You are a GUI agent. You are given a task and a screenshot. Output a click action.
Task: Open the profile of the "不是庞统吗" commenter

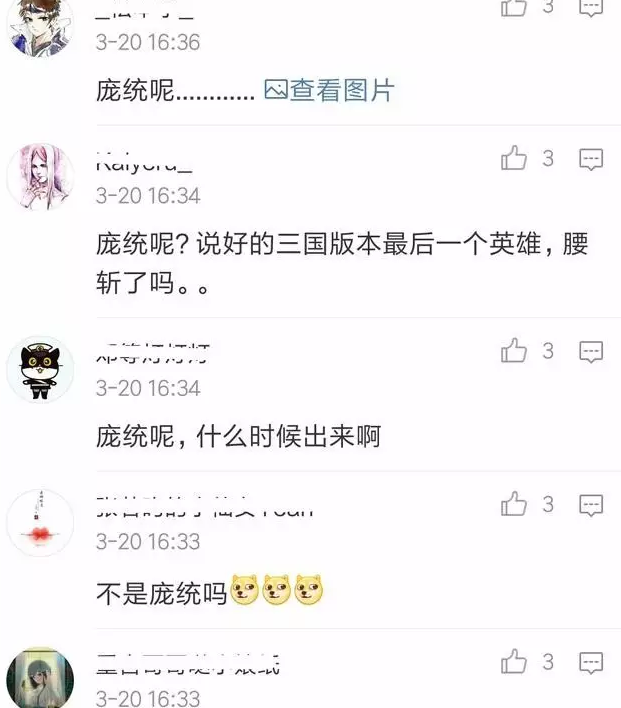coord(40,523)
